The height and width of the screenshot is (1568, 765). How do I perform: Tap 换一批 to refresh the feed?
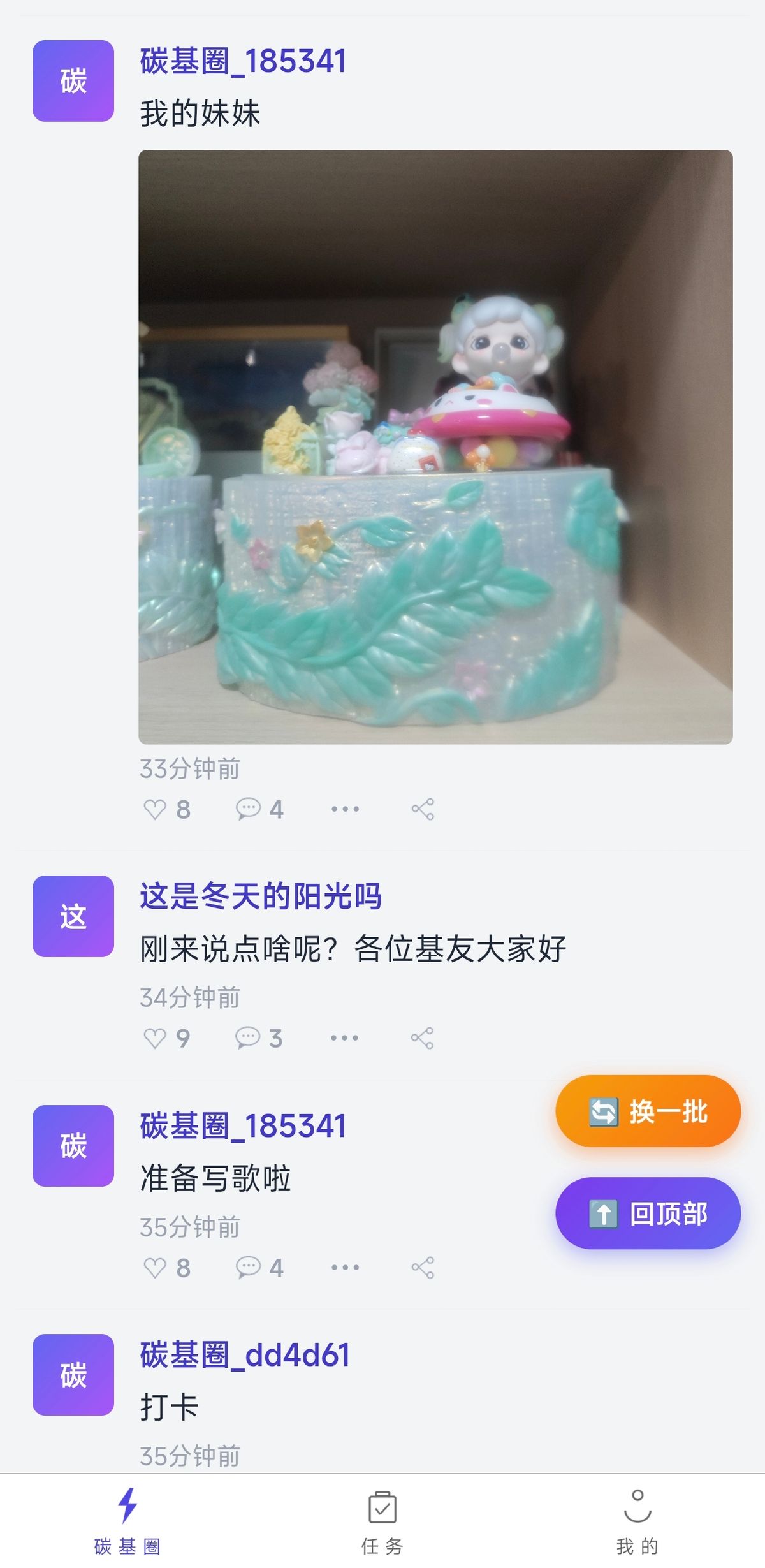click(x=648, y=1111)
